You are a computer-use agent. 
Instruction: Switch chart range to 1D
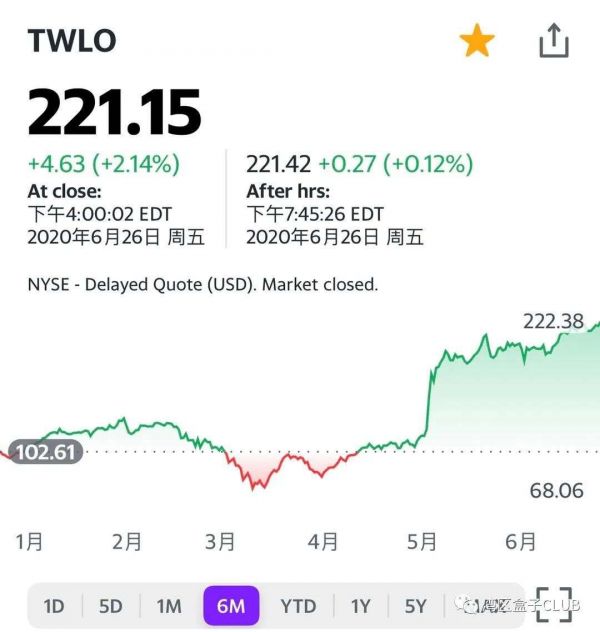click(x=54, y=606)
